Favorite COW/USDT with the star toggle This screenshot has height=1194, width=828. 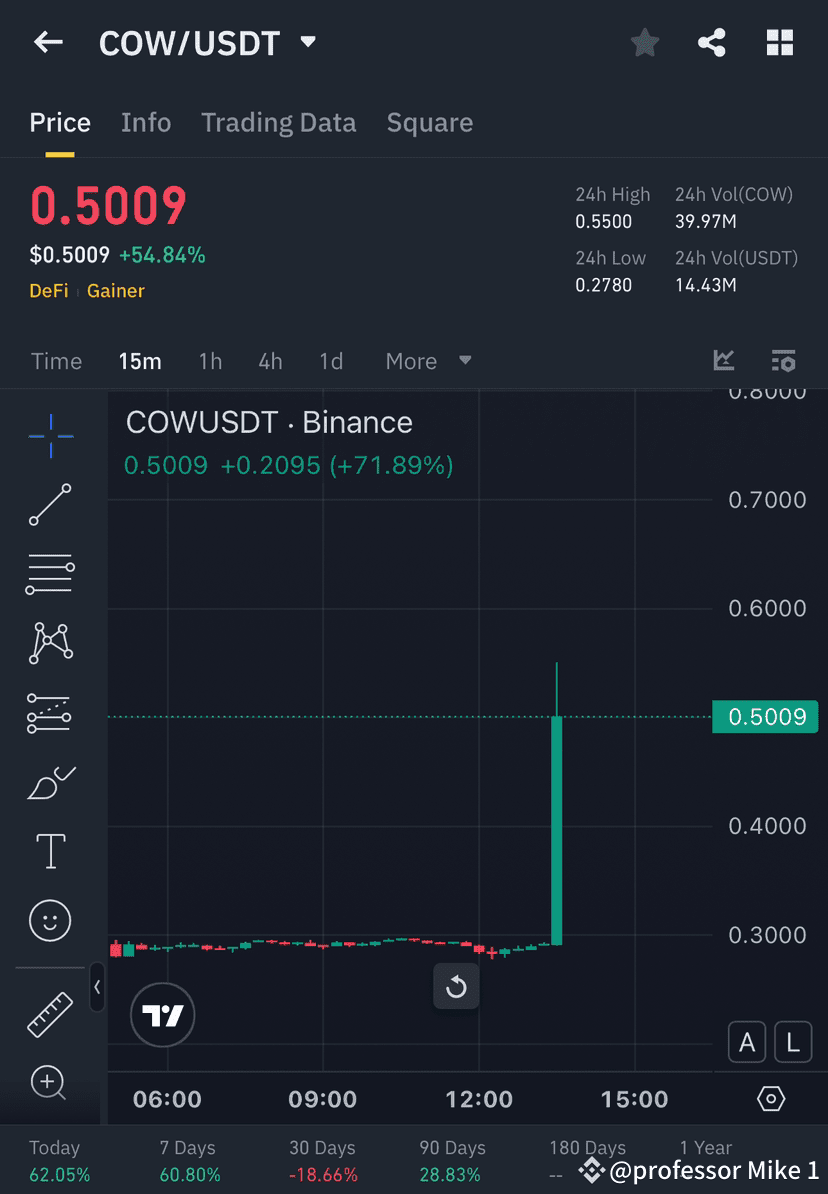click(644, 42)
